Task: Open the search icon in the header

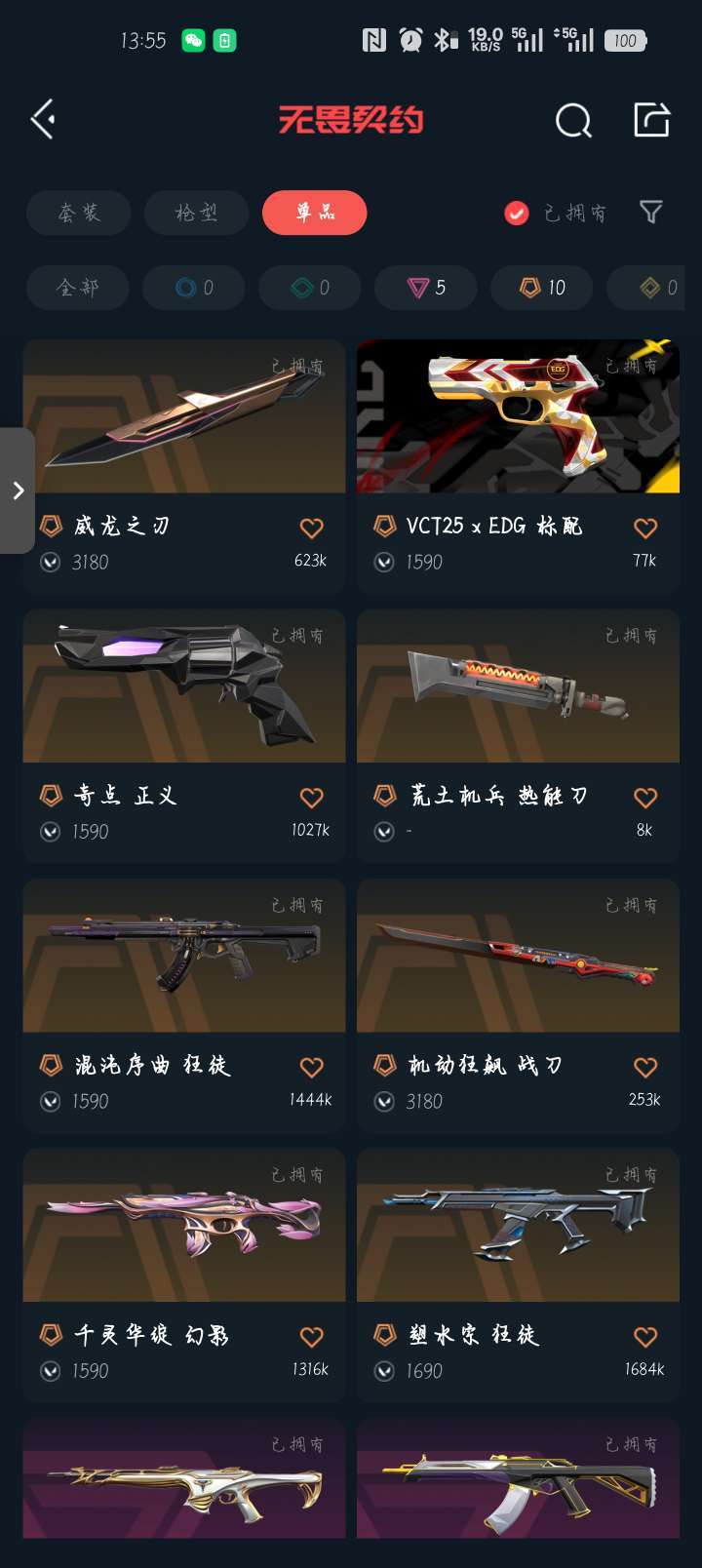Action: (x=573, y=121)
